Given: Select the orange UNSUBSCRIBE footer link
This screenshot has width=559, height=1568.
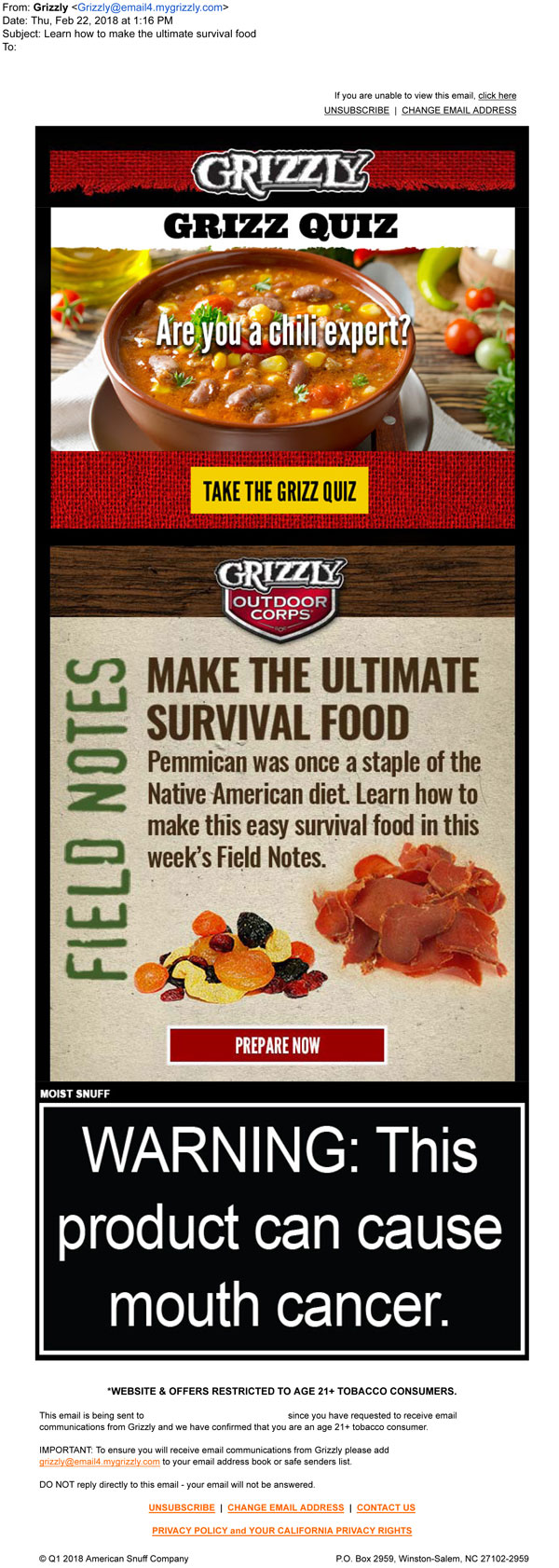Looking at the screenshot, I should point(181,1507).
